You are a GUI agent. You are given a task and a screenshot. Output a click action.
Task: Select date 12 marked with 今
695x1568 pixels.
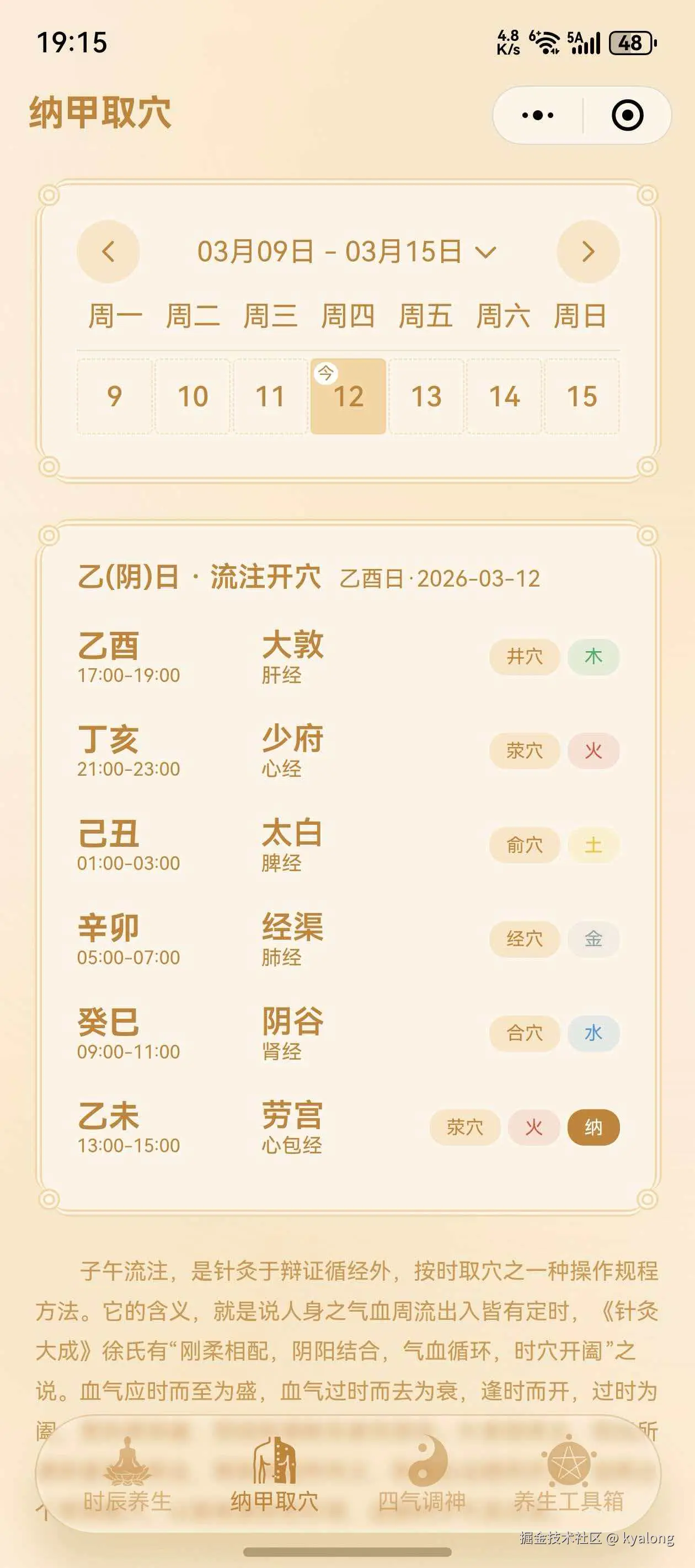point(349,396)
